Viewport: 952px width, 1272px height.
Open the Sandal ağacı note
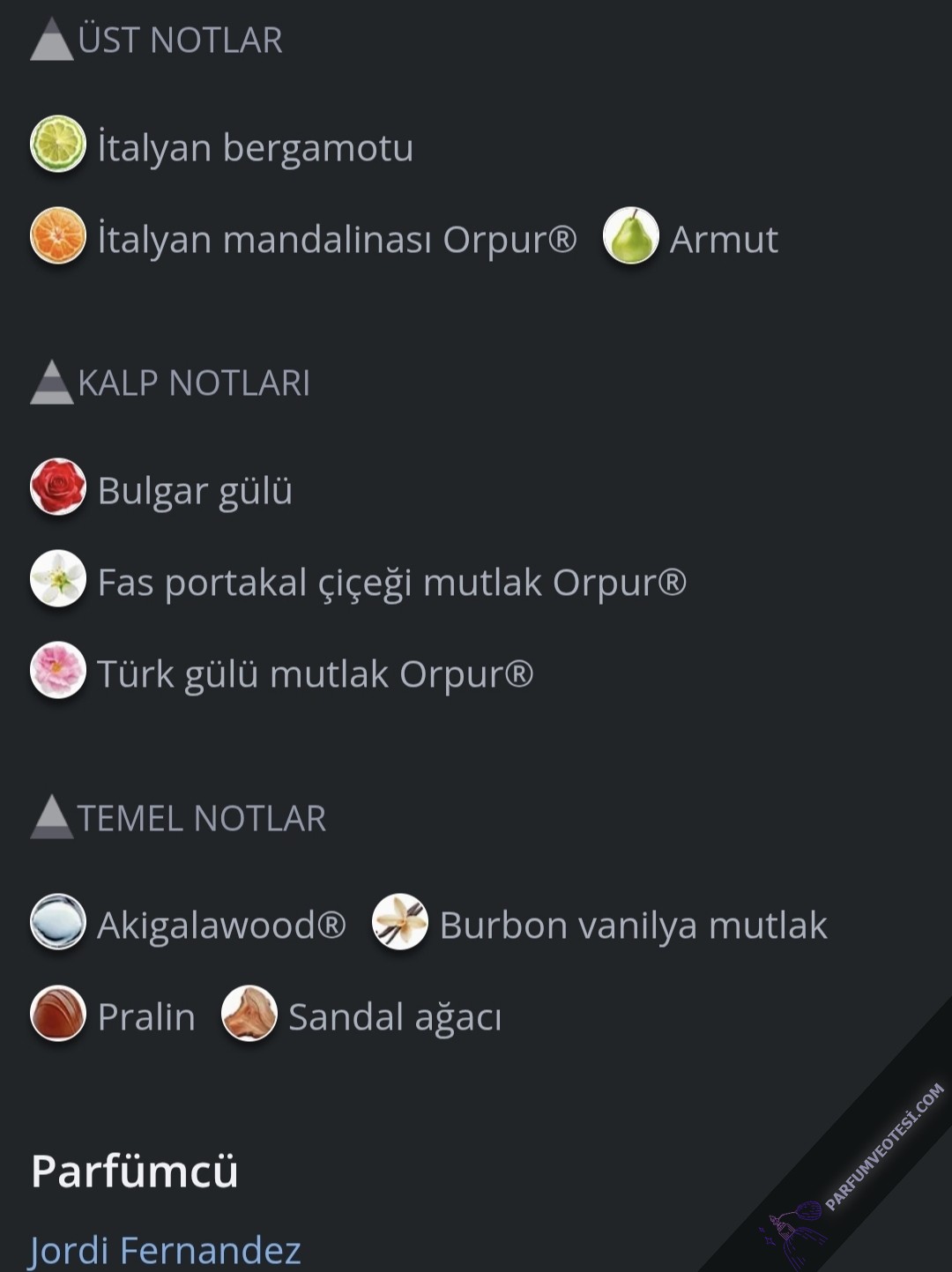[x=394, y=1016]
